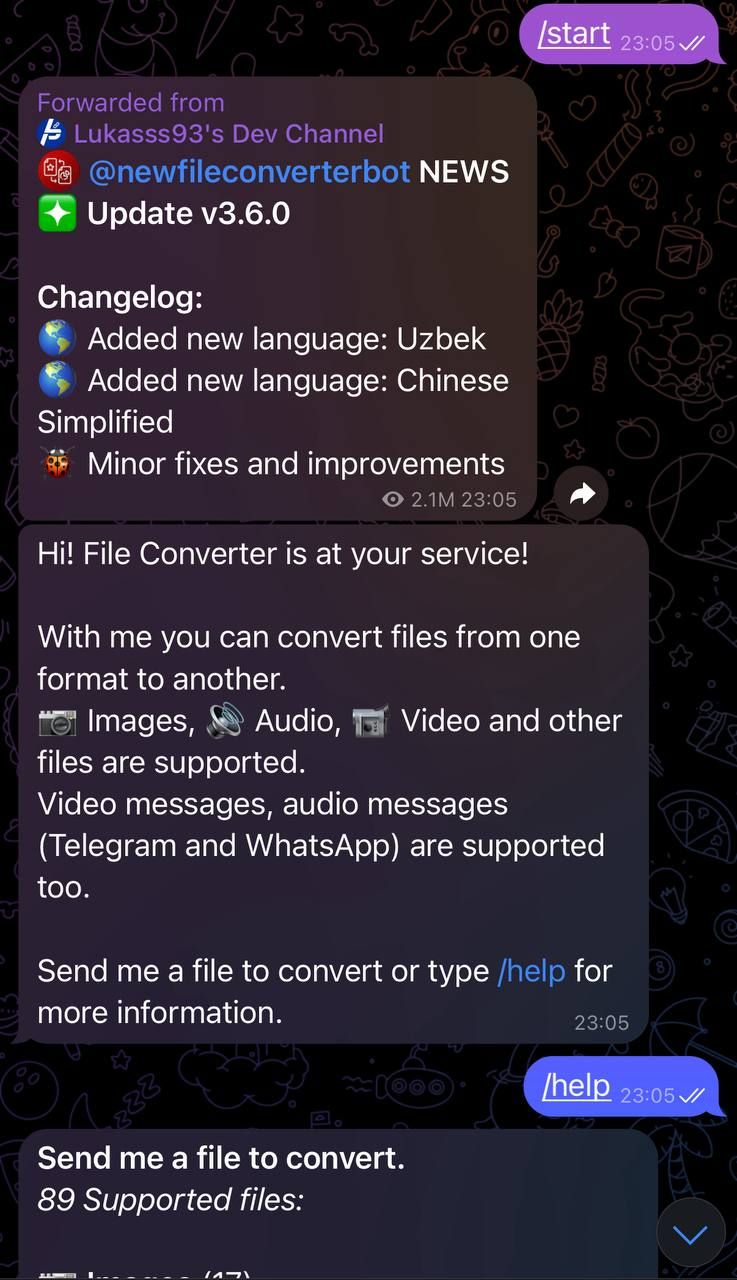Tap the camera icon before Images
The height and width of the screenshot is (1280, 737).
click(58, 720)
